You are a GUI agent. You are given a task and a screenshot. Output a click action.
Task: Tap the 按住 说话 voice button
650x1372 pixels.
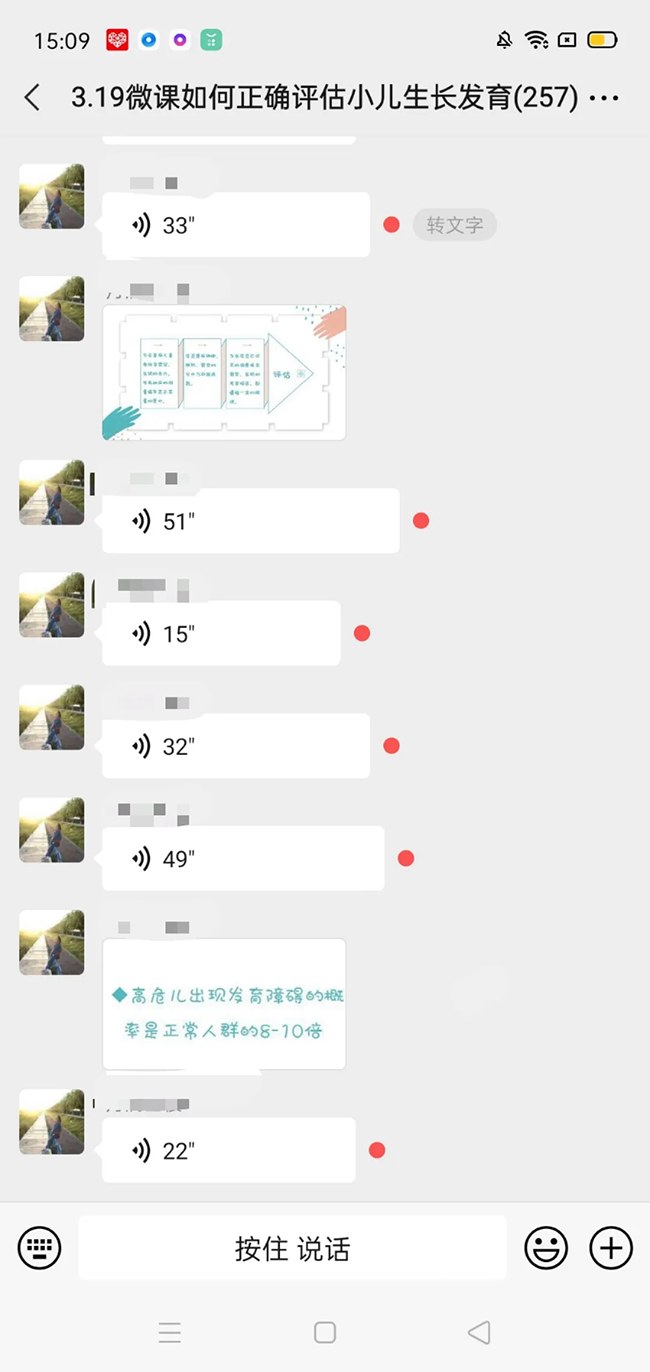click(292, 1248)
